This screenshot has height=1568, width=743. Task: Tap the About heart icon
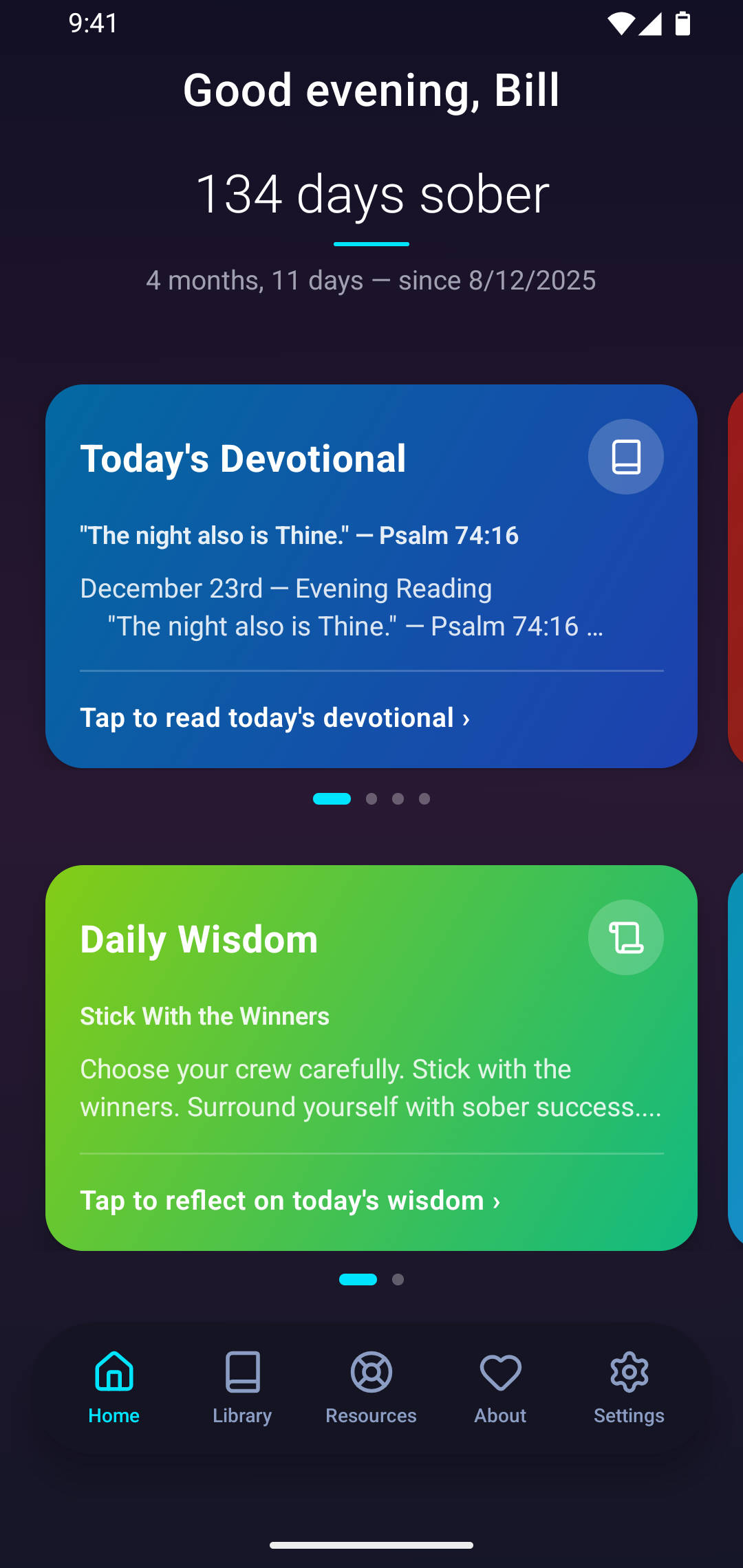click(500, 1384)
